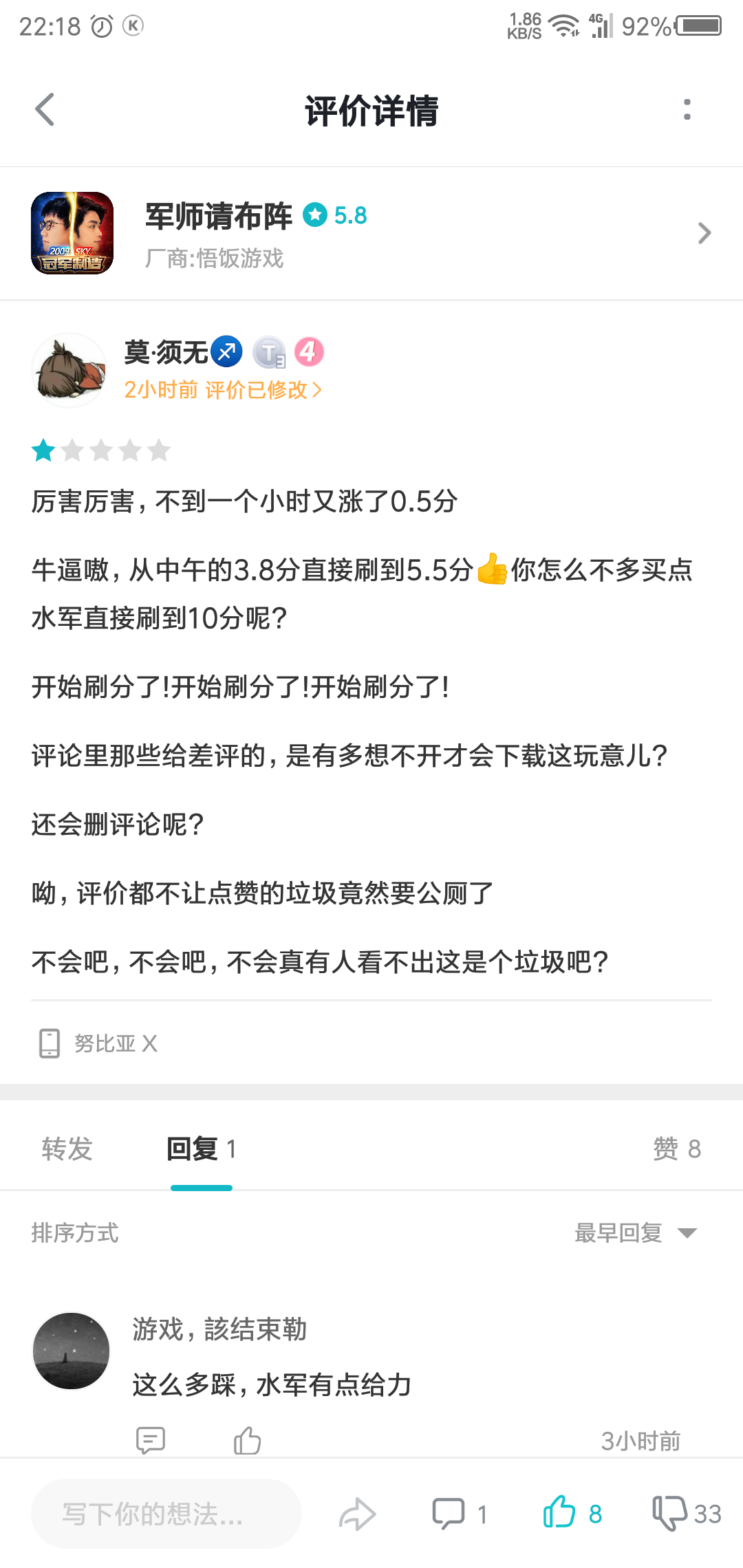Screen dimensions: 743x1568
Task: Open 游戏，該结束勒's profile avatar
Action: pos(71,1351)
